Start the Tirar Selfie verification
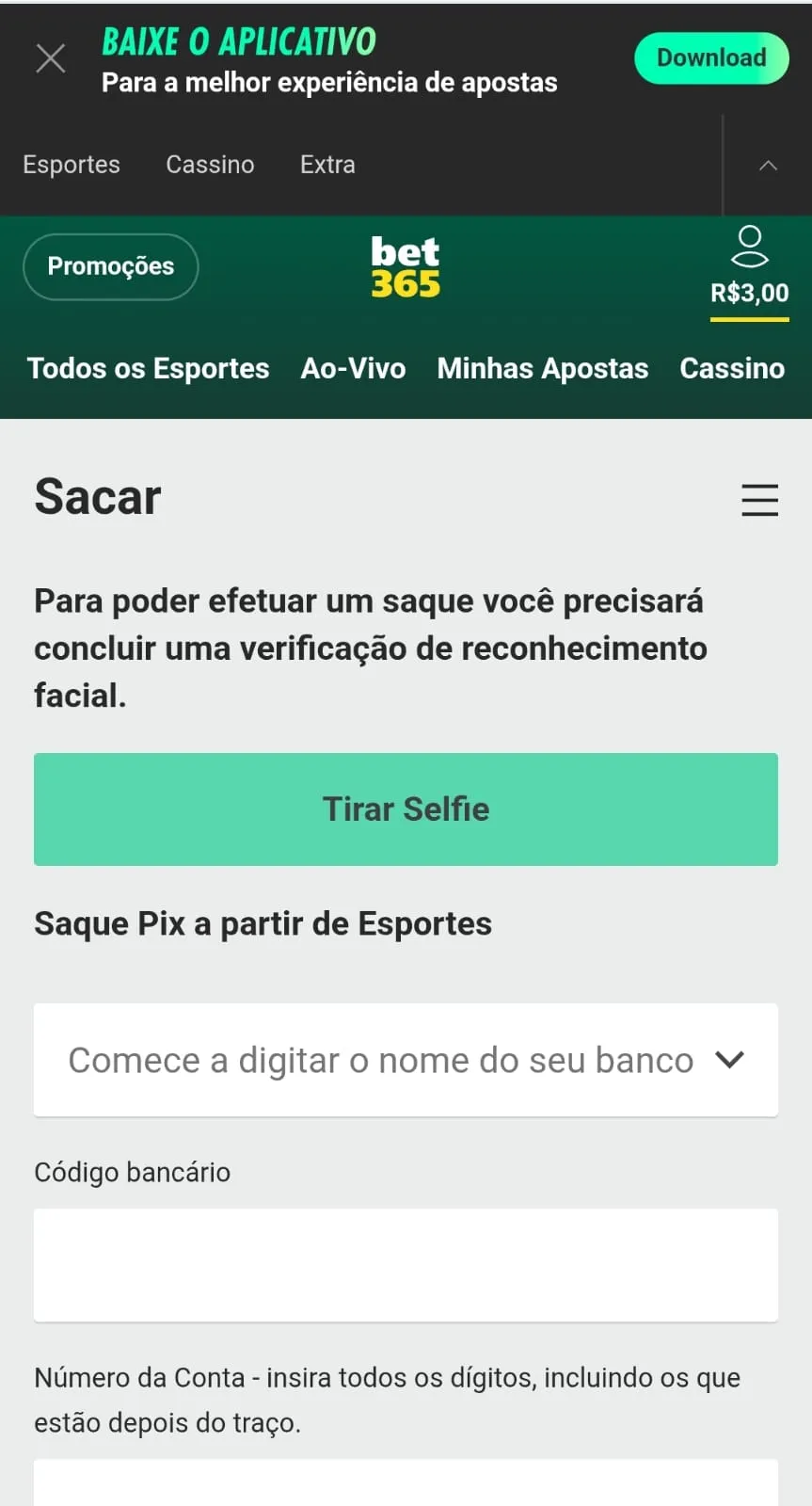 point(406,809)
